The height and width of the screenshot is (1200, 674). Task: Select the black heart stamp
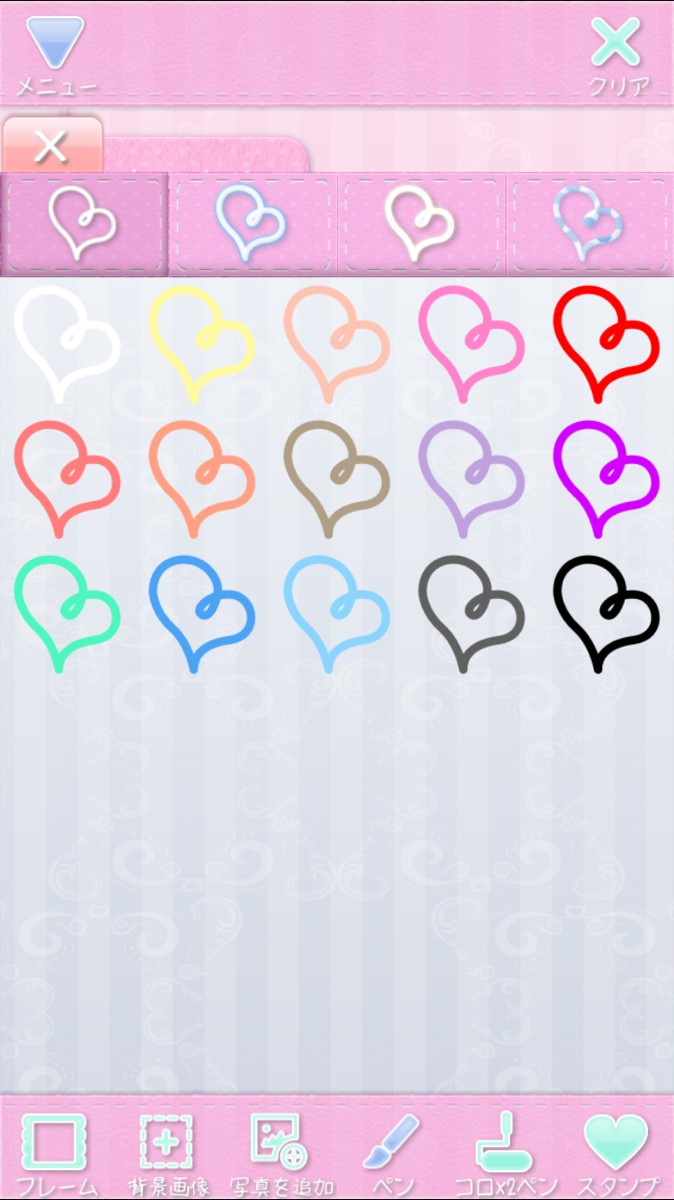[x=605, y=612]
